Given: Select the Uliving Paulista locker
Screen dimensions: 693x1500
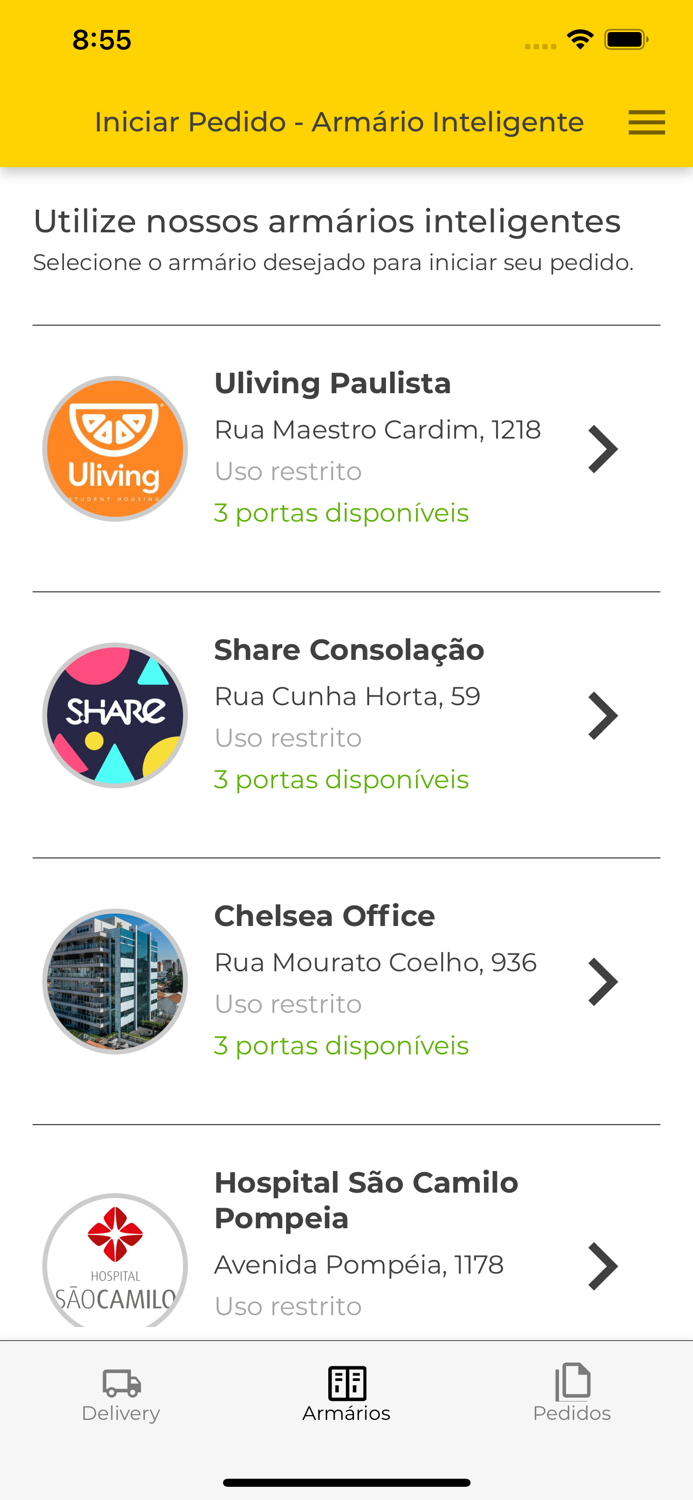Looking at the screenshot, I should [346, 449].
